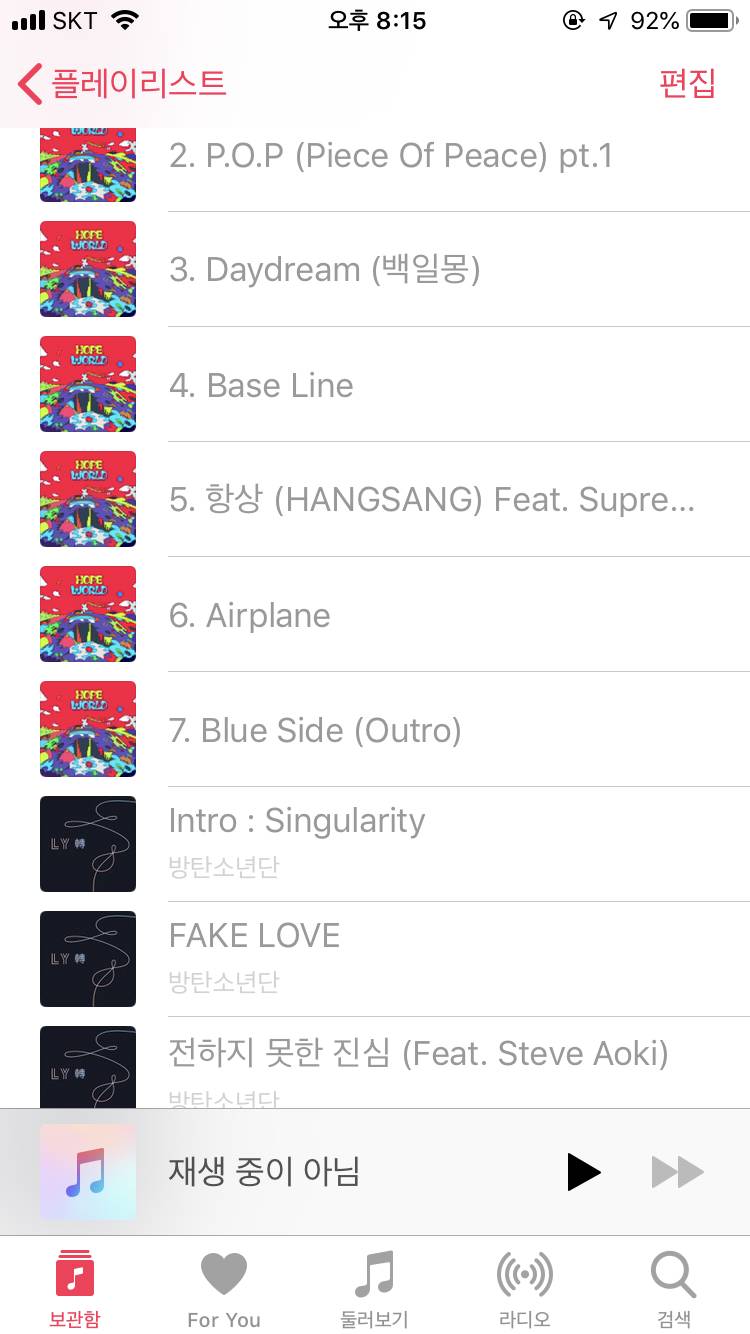Skip to next track in mini player
The image size is (750, 1334).
(678, 1171)
